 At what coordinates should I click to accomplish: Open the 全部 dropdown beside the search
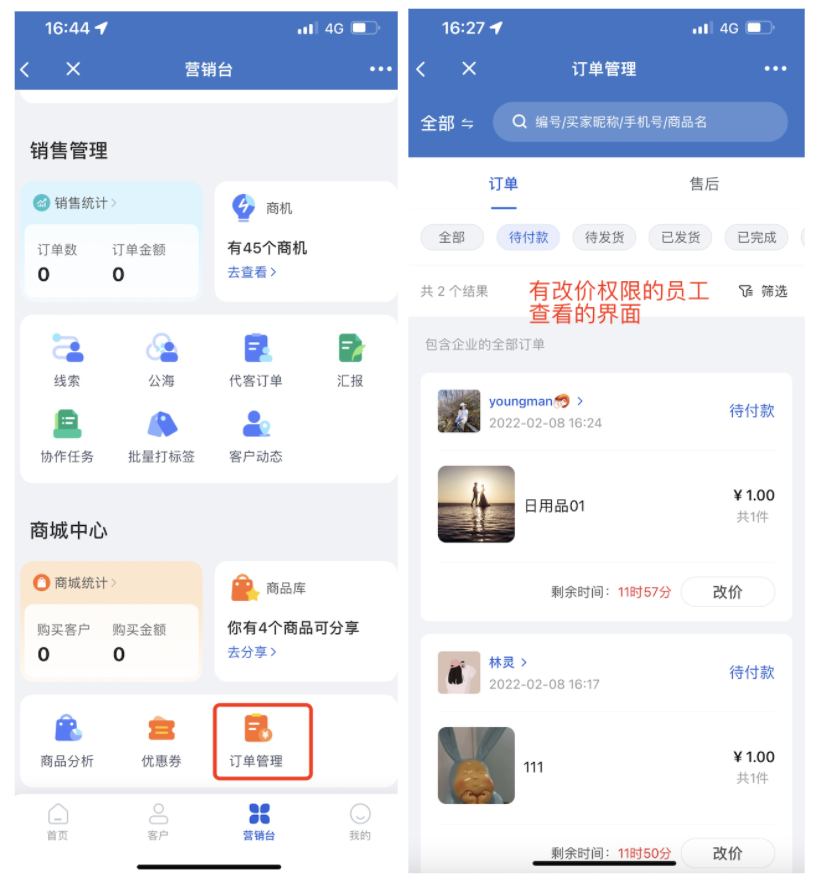point(447,123)
